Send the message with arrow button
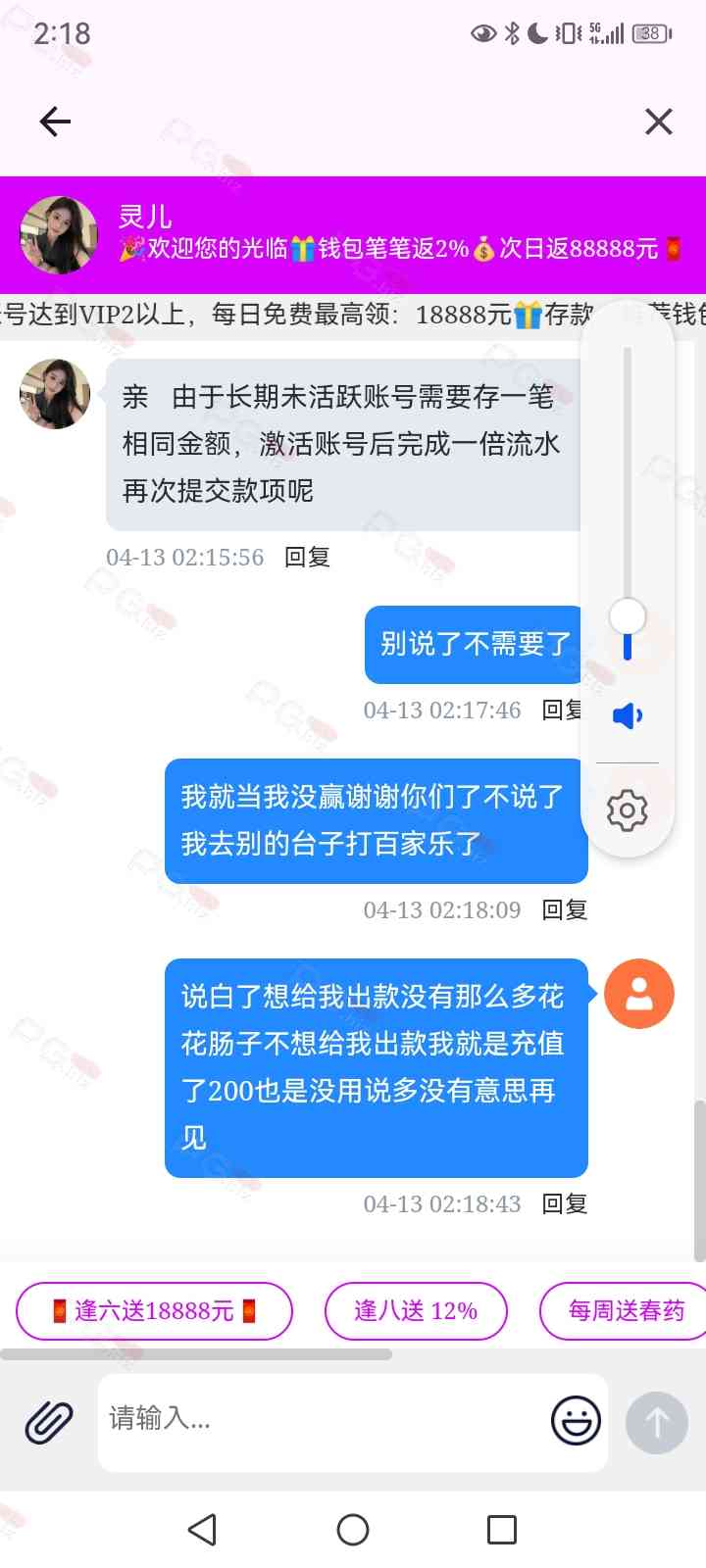The image size is (706, 1568). 657,1421
